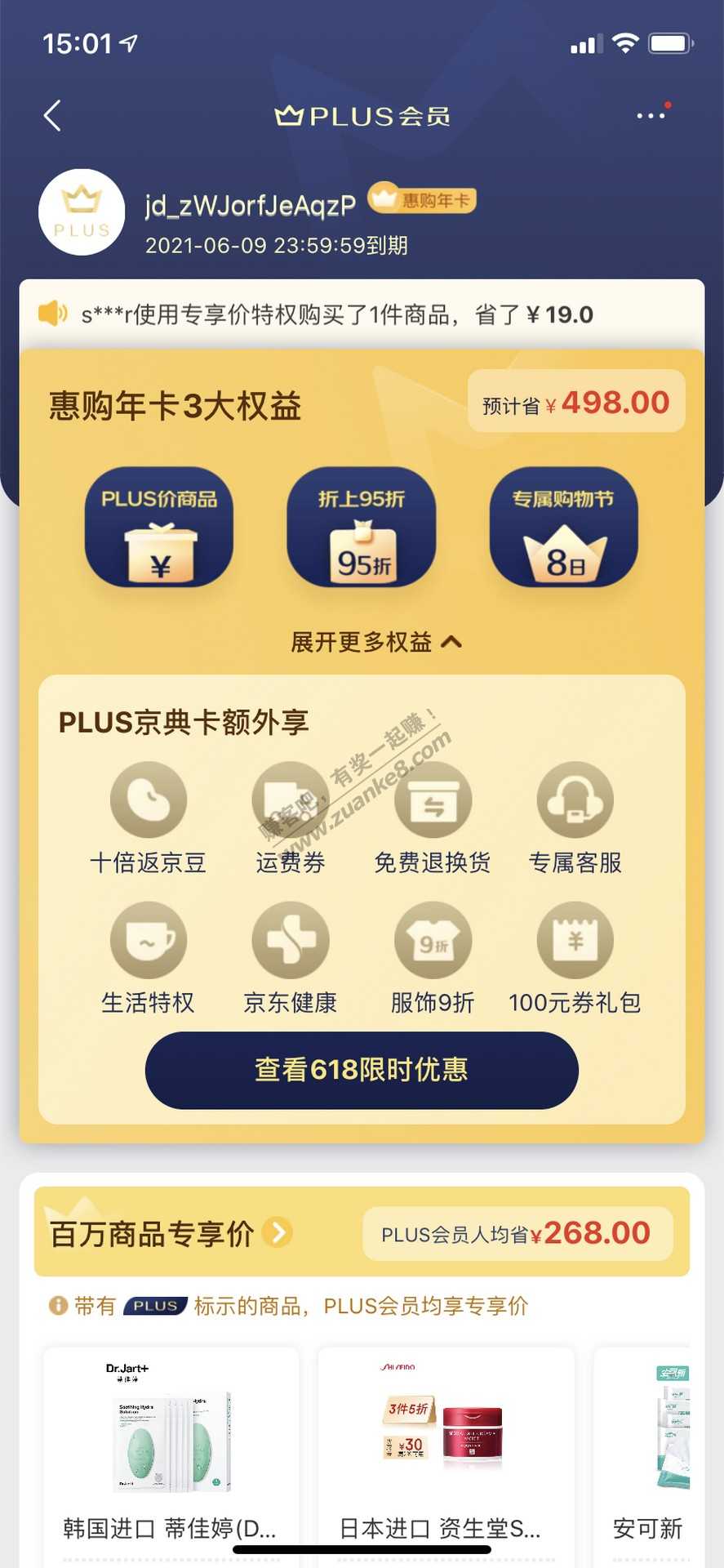Select 免费退换货 perk
The height and width of the screenshot is (1568, 724).
pos(433,817)
